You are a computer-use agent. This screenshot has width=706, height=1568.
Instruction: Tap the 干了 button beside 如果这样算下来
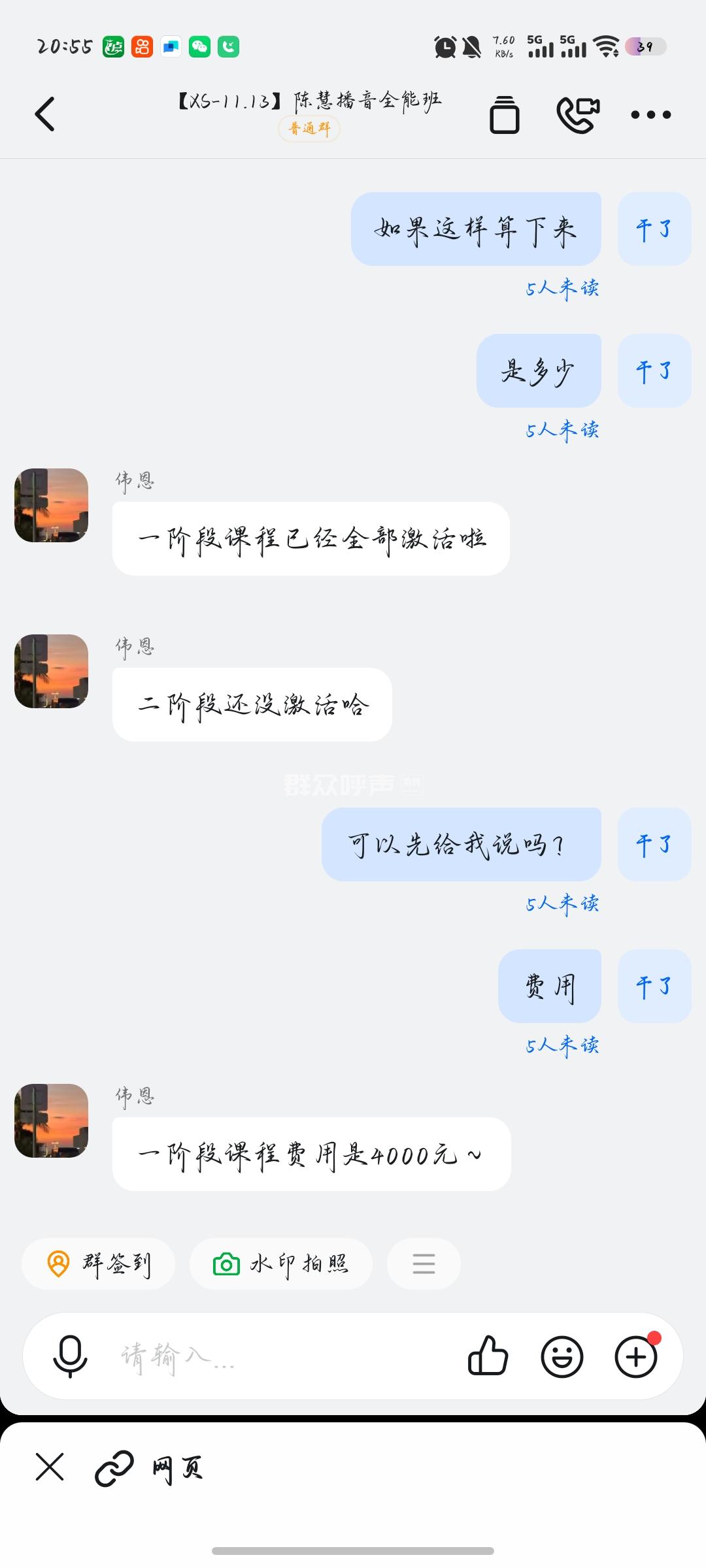pos(654,229)
